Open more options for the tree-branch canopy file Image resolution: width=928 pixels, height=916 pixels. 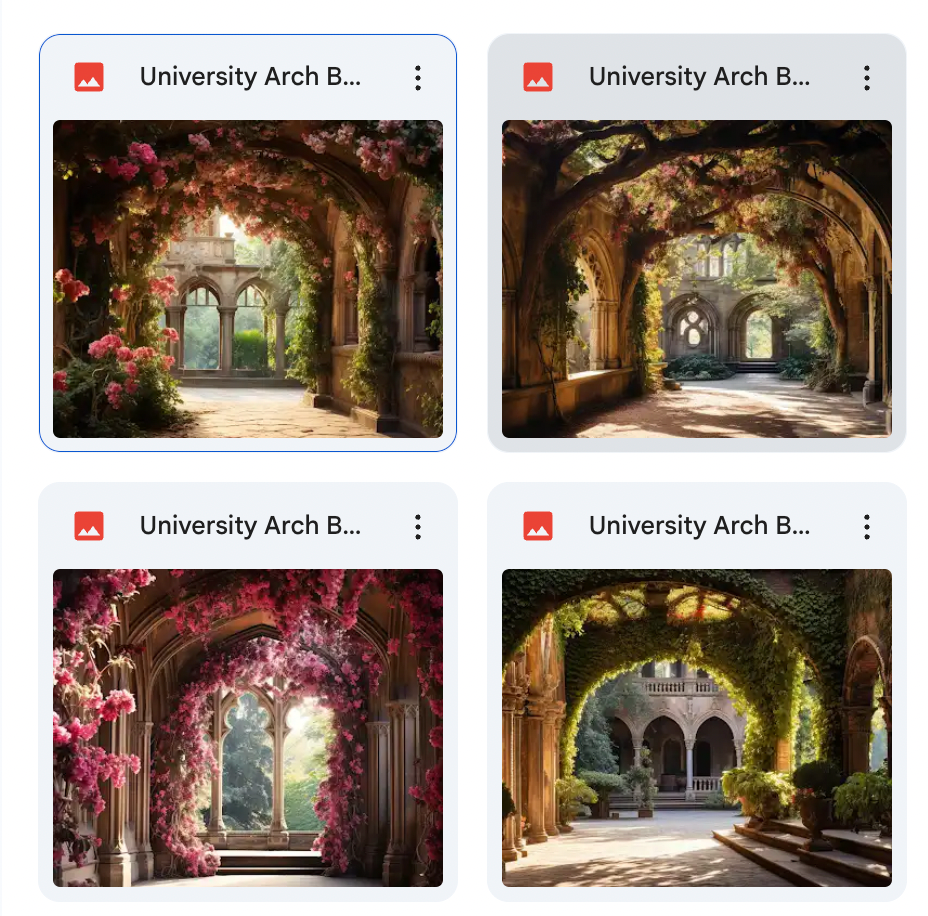pyautogui.click(x=867, y=78)
